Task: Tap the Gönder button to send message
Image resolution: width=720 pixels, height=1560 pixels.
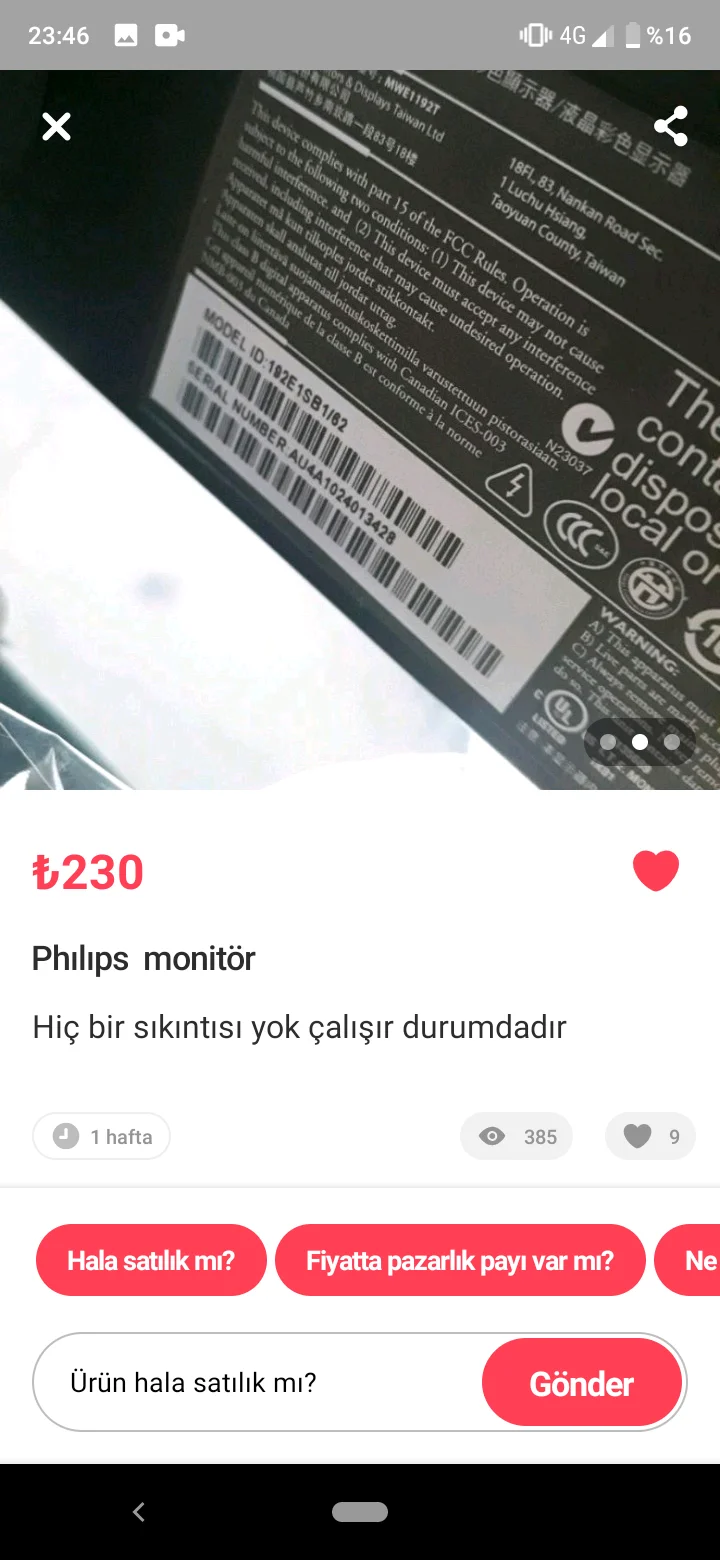Action: click(x=582, y=1384)
